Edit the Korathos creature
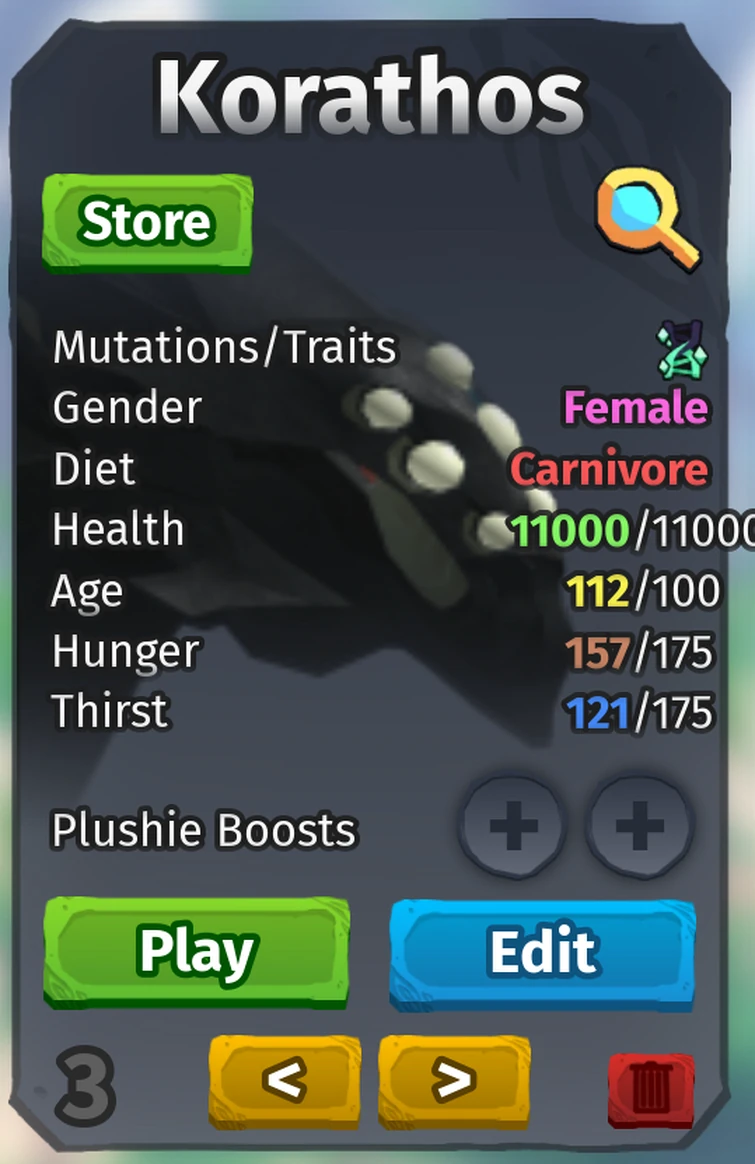 (542, 951)
